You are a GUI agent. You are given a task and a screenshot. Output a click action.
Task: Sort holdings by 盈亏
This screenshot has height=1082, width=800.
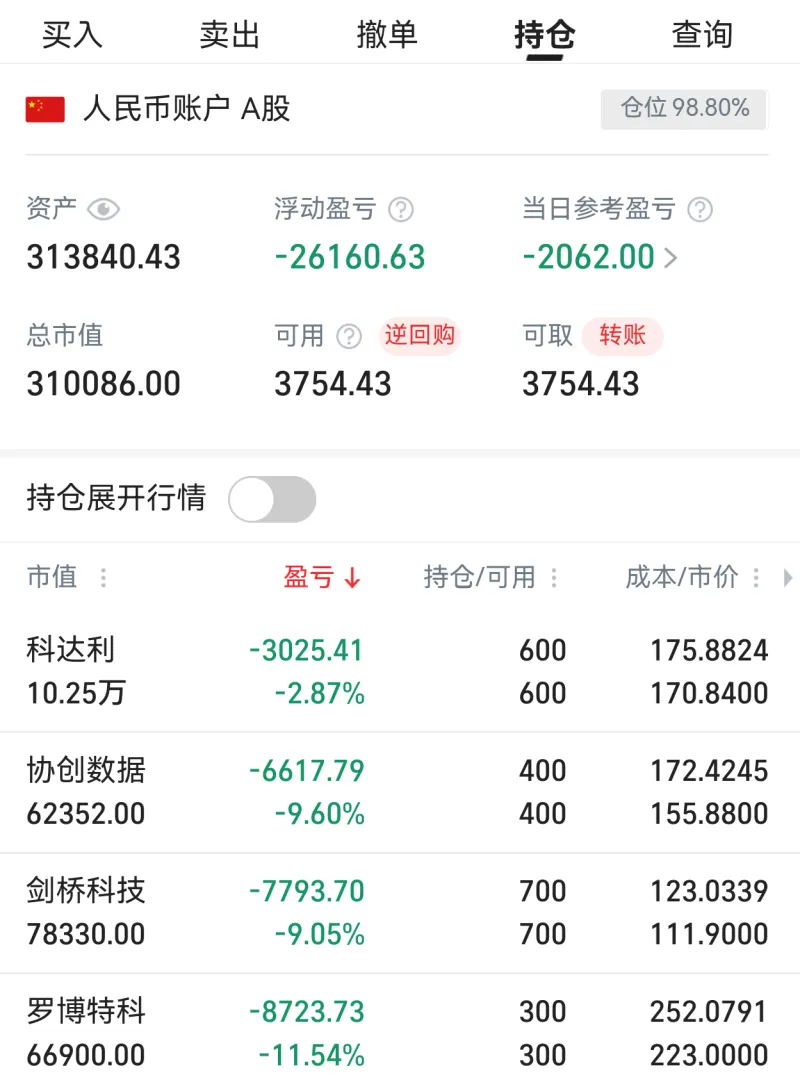tap(322, 577)
